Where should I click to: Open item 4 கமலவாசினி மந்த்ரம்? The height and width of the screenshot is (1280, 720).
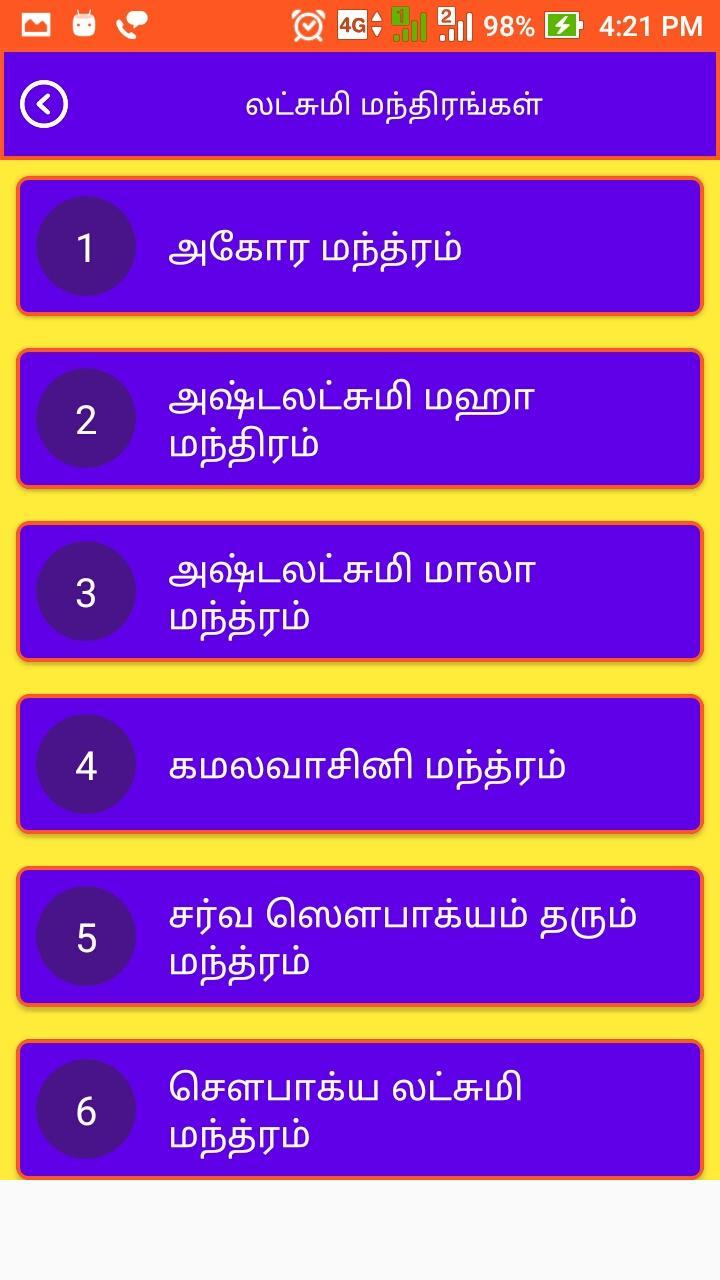360,765
